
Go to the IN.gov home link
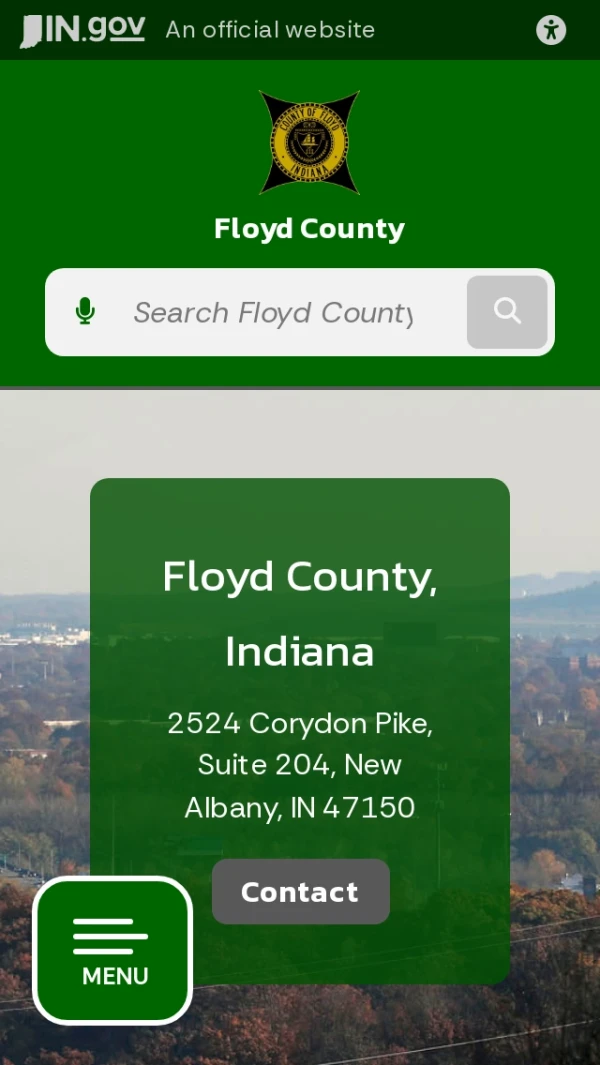83,30
